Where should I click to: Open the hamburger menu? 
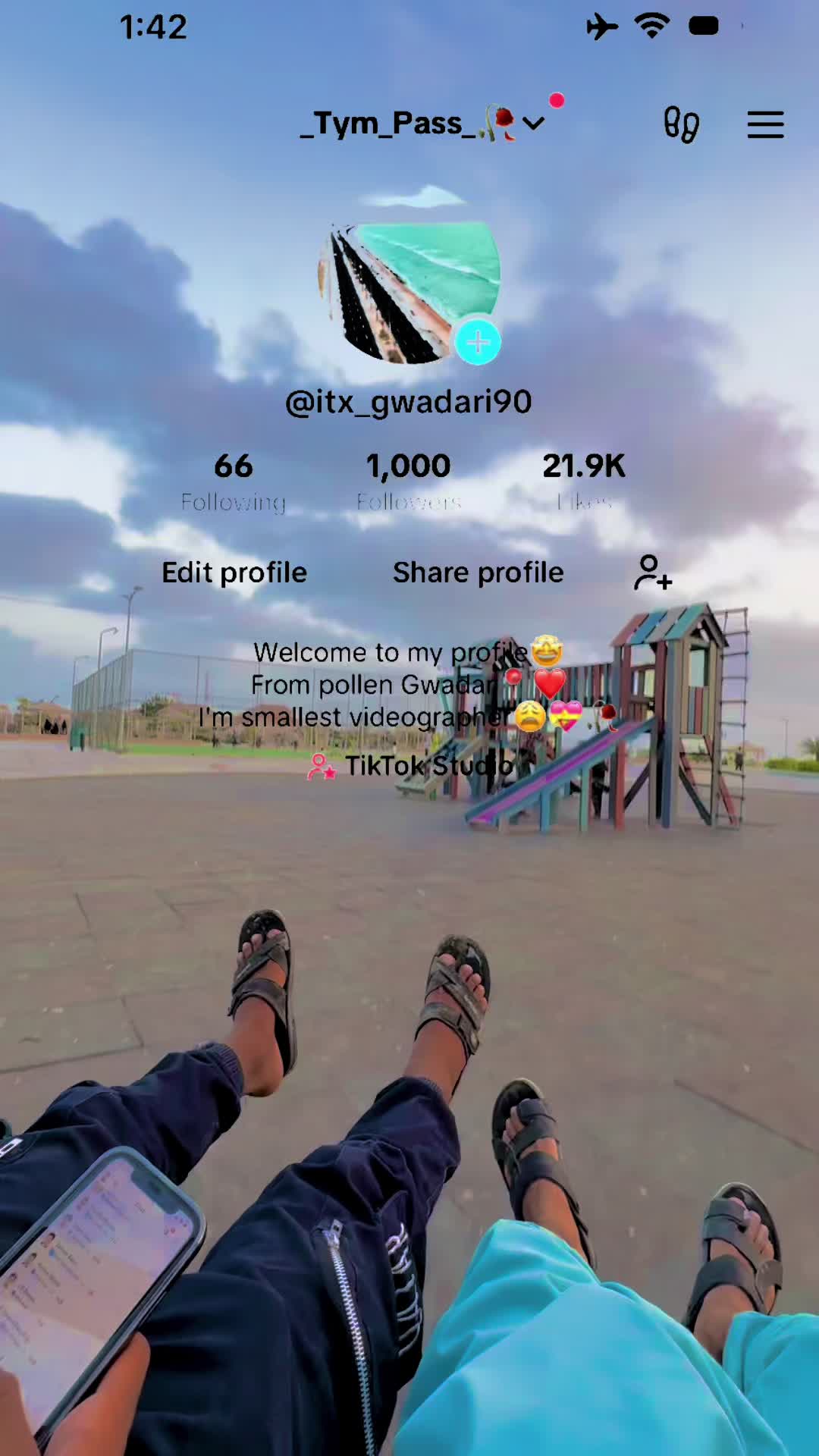pyautogui.click(x=765, y=124)
